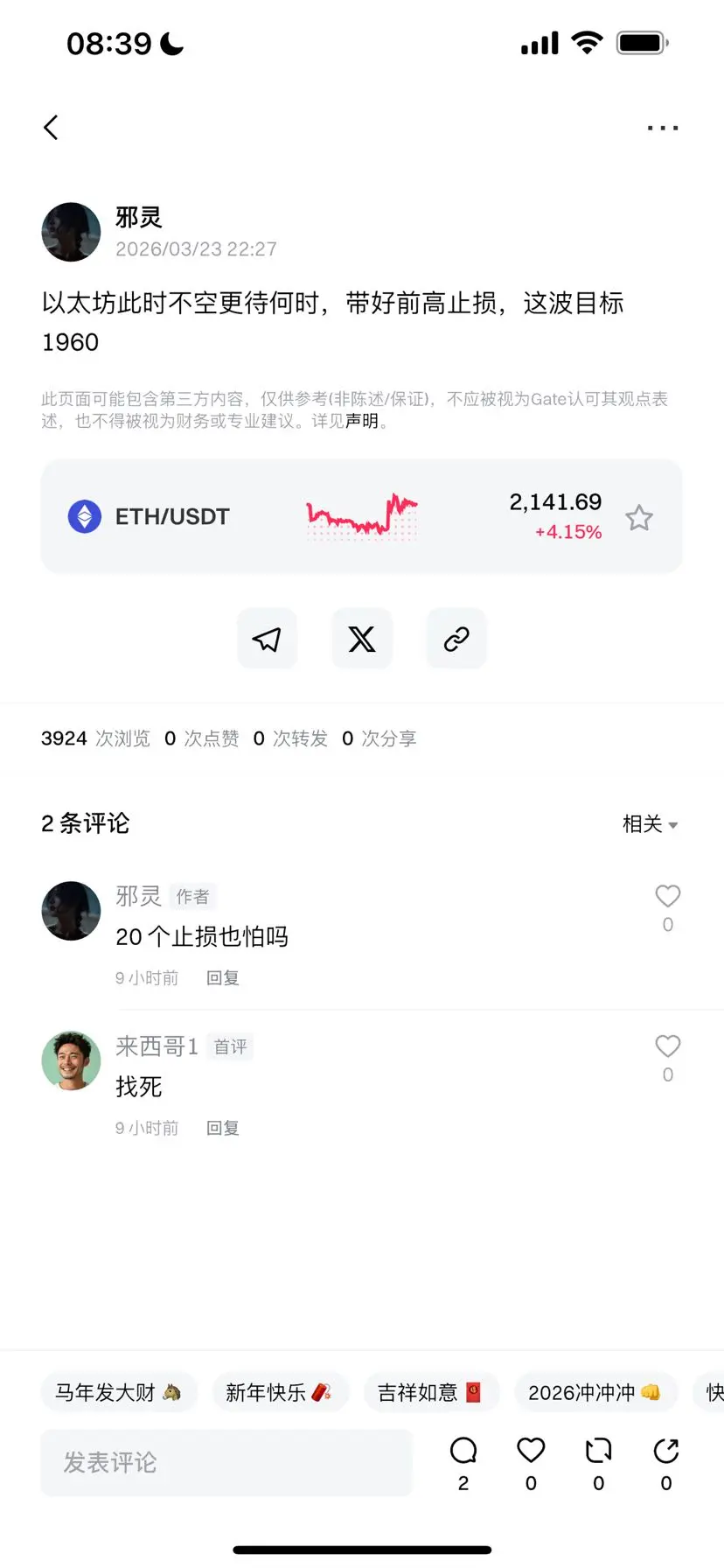Favorite ETH/USDT with the star icon
This screenshot has width=724, height=1568.
click(639, 518)
